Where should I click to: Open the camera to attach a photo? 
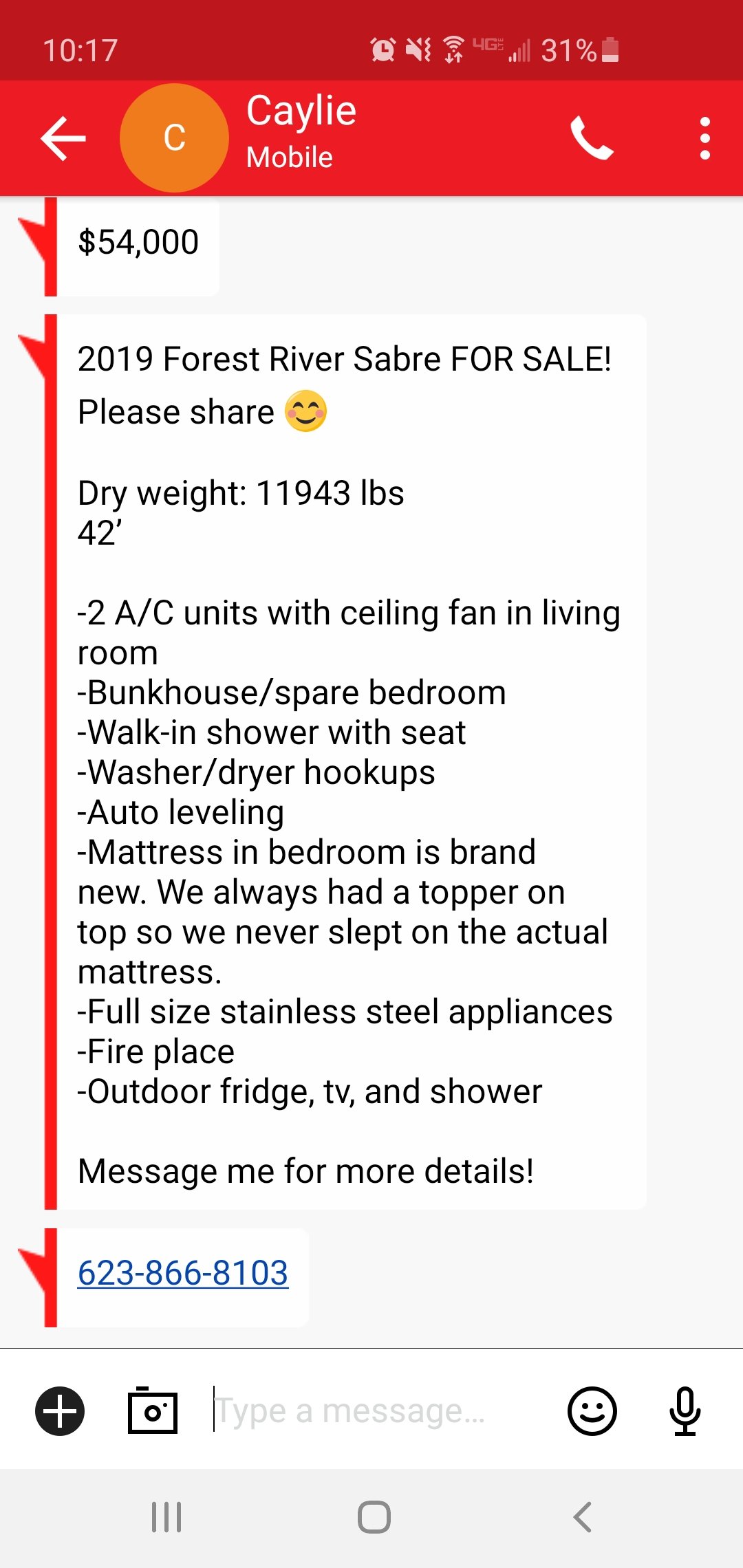point(153,1411)
